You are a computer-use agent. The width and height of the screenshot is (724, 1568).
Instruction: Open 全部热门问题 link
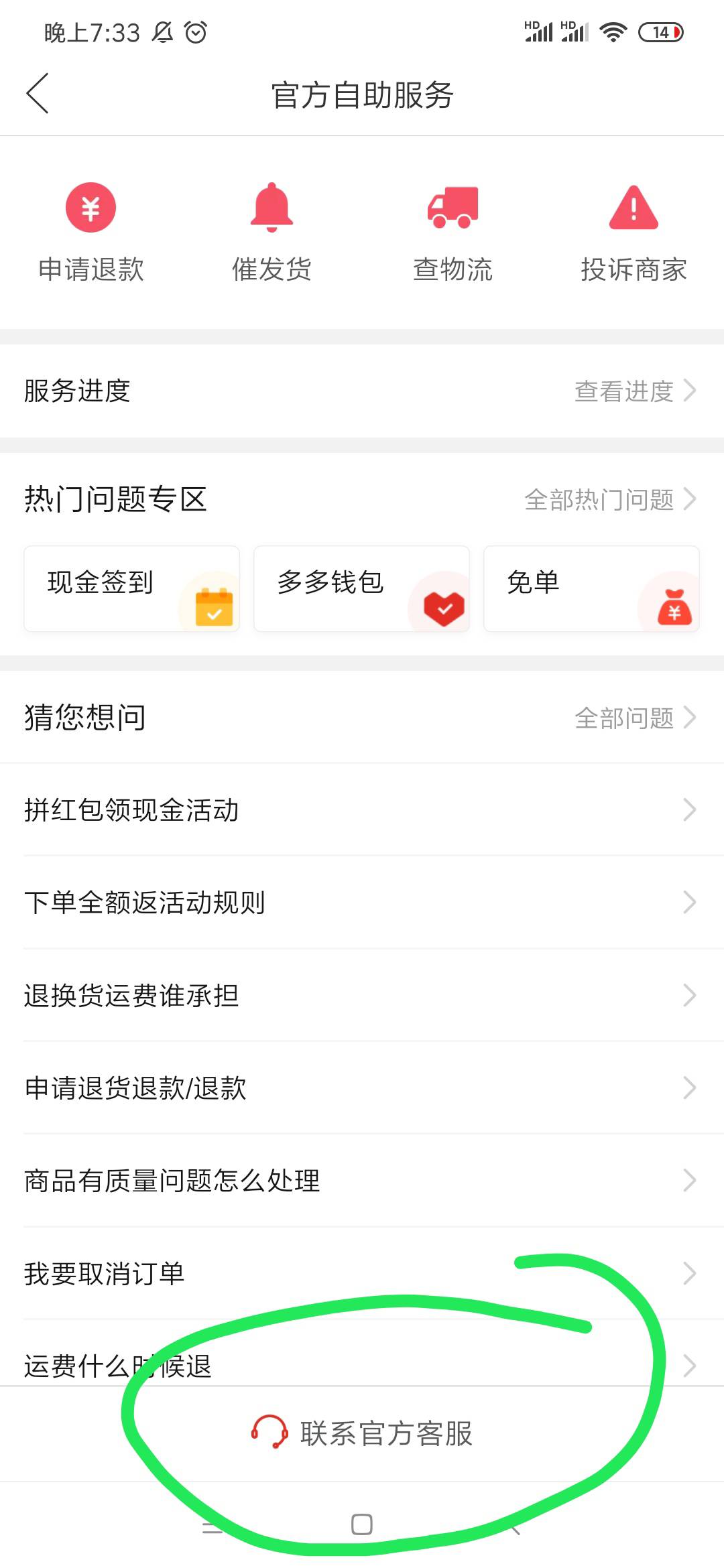(x=610, y=499)
